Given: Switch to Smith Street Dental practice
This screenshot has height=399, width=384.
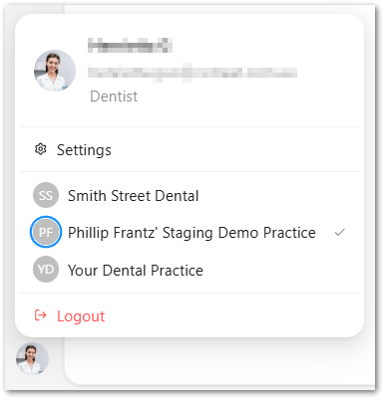Looking at the screenshot, I should (189, 195).
